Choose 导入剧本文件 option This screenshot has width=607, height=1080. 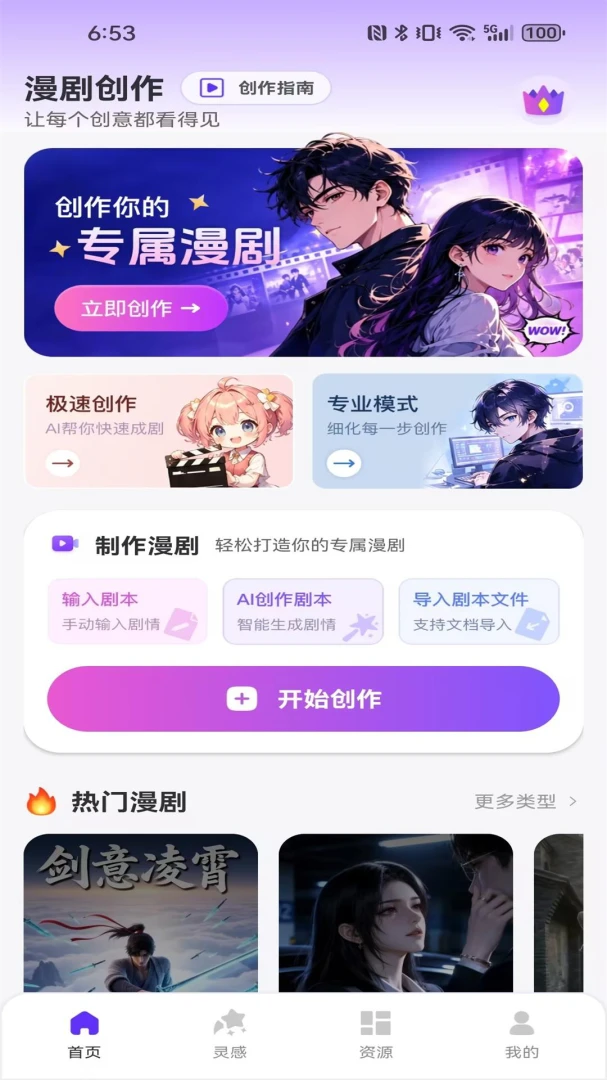(479, 612)
